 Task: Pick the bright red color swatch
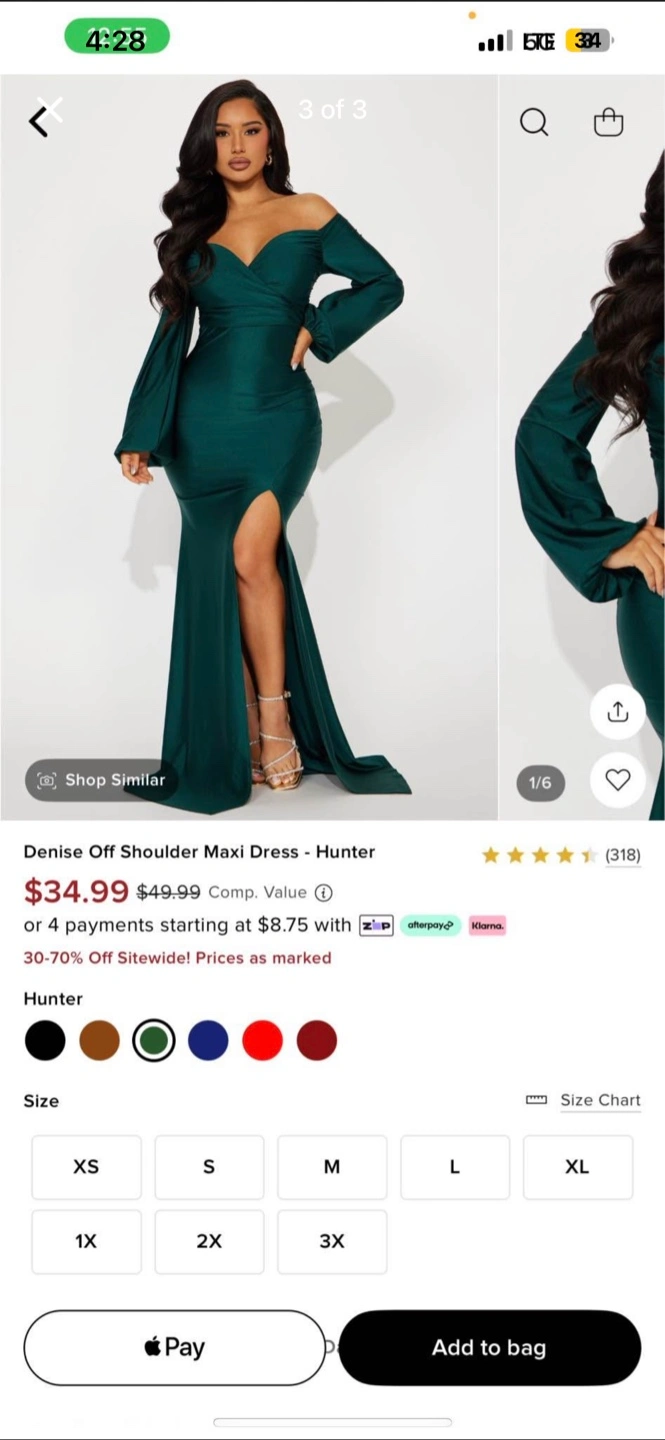point(262,1040)
